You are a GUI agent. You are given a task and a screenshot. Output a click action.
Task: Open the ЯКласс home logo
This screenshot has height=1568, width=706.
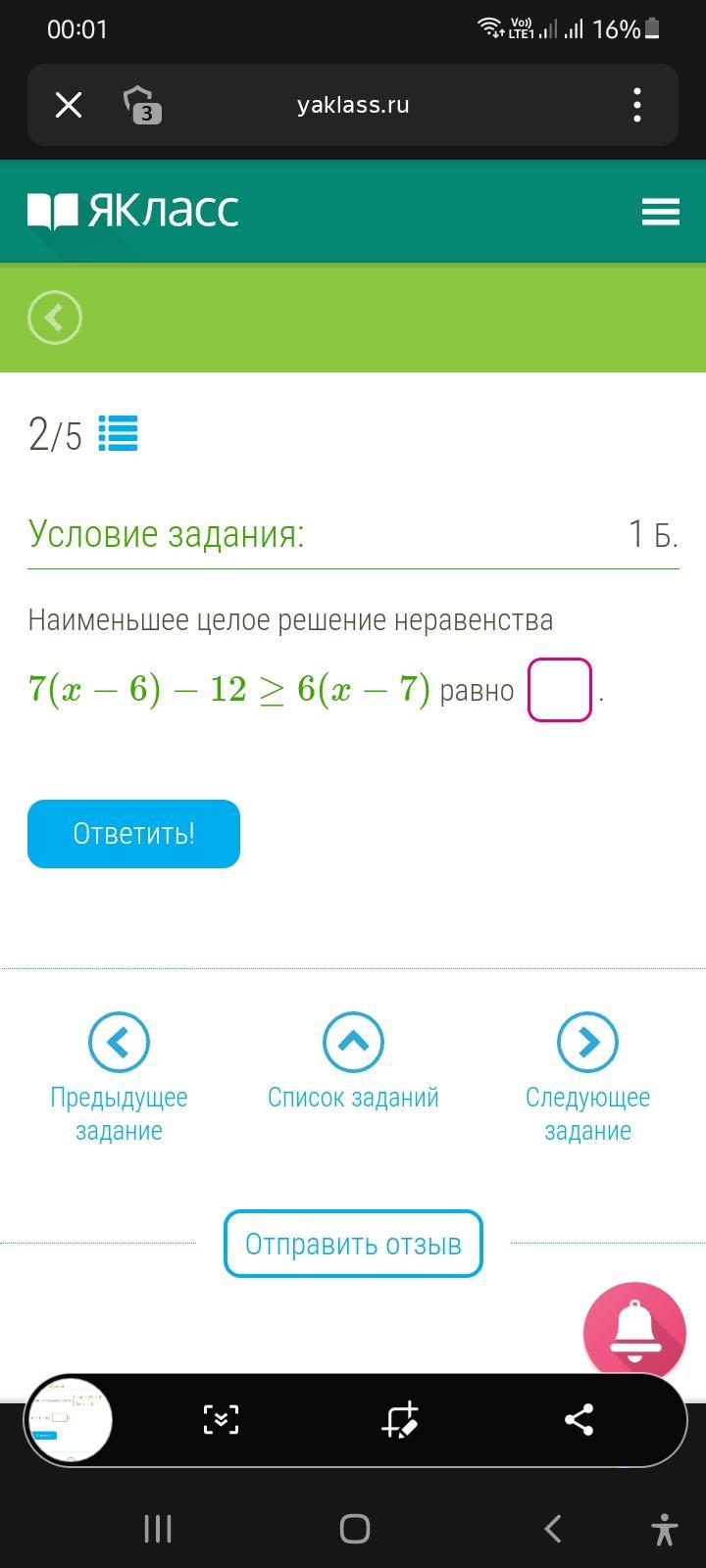coord(133,211)
